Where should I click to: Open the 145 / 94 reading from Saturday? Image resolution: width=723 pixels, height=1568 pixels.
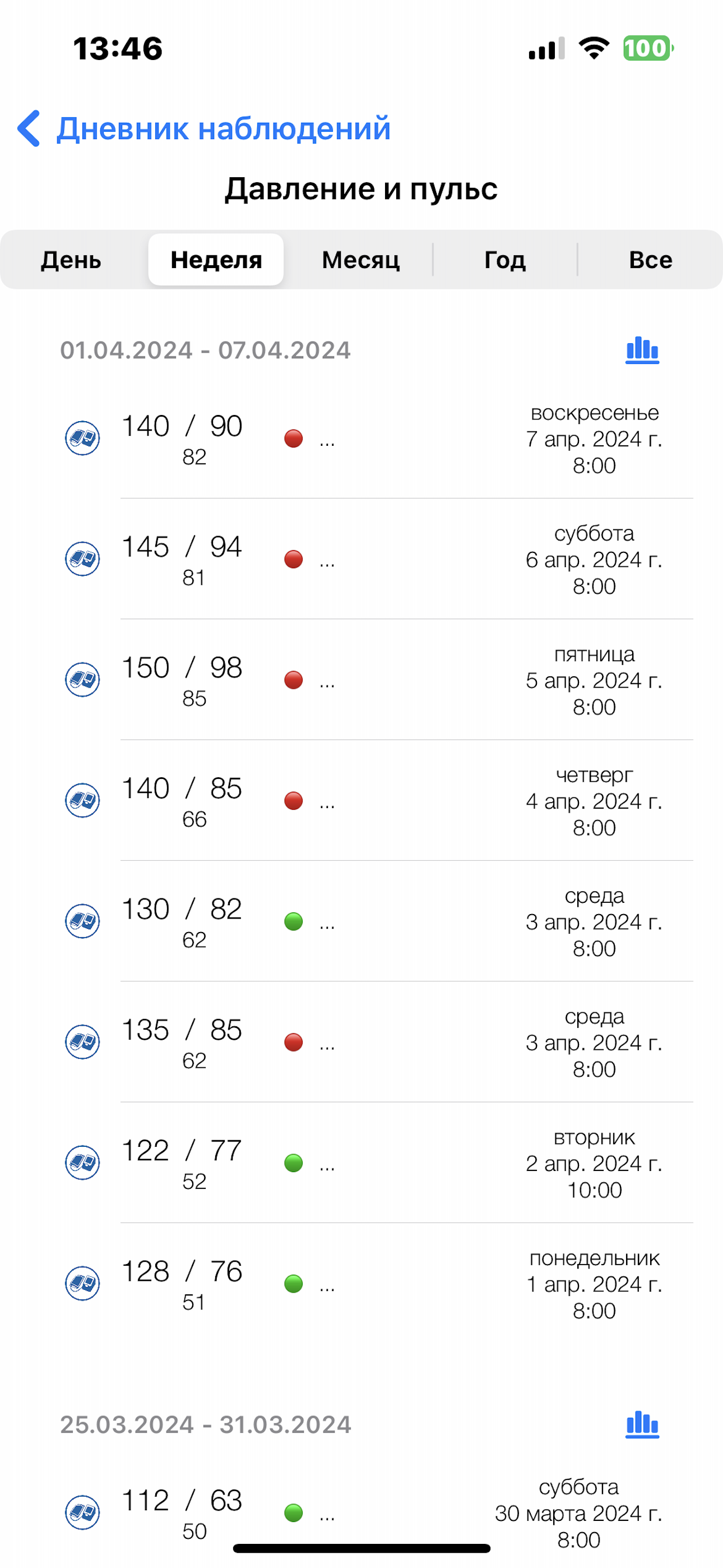pyautogui.click(x=361, y=559)
